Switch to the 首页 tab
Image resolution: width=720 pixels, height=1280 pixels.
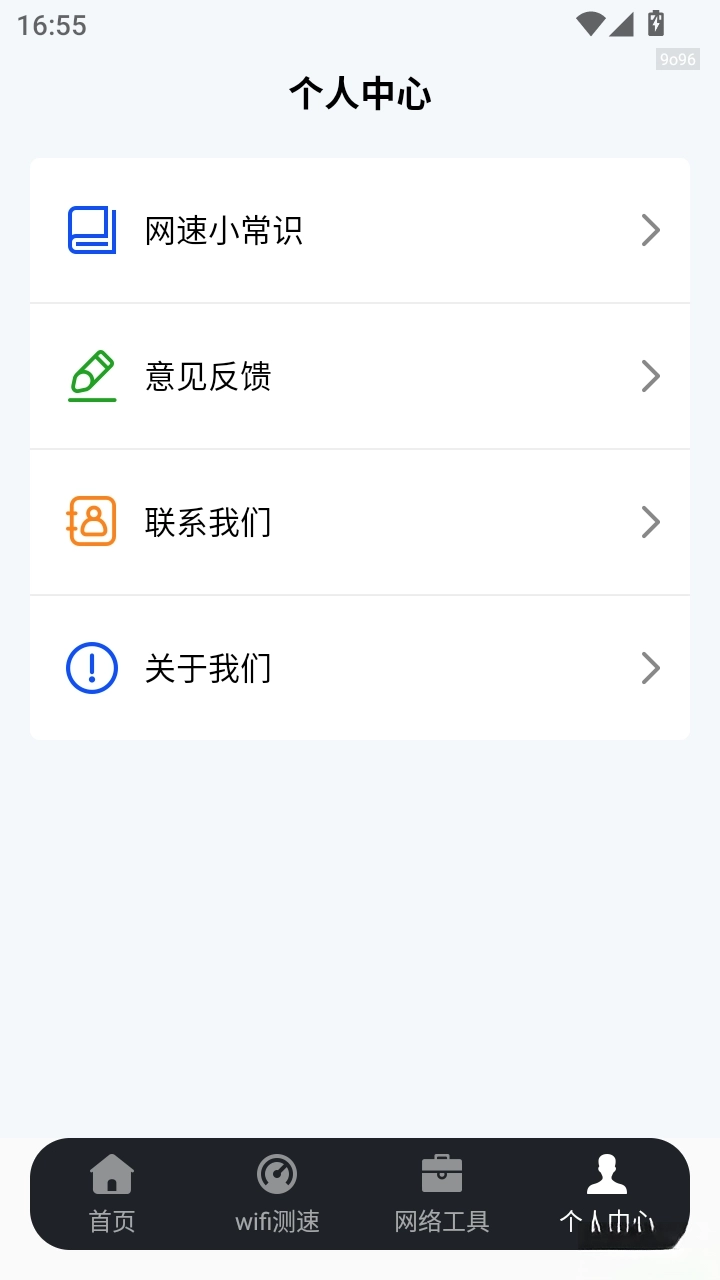point(112,1194)
